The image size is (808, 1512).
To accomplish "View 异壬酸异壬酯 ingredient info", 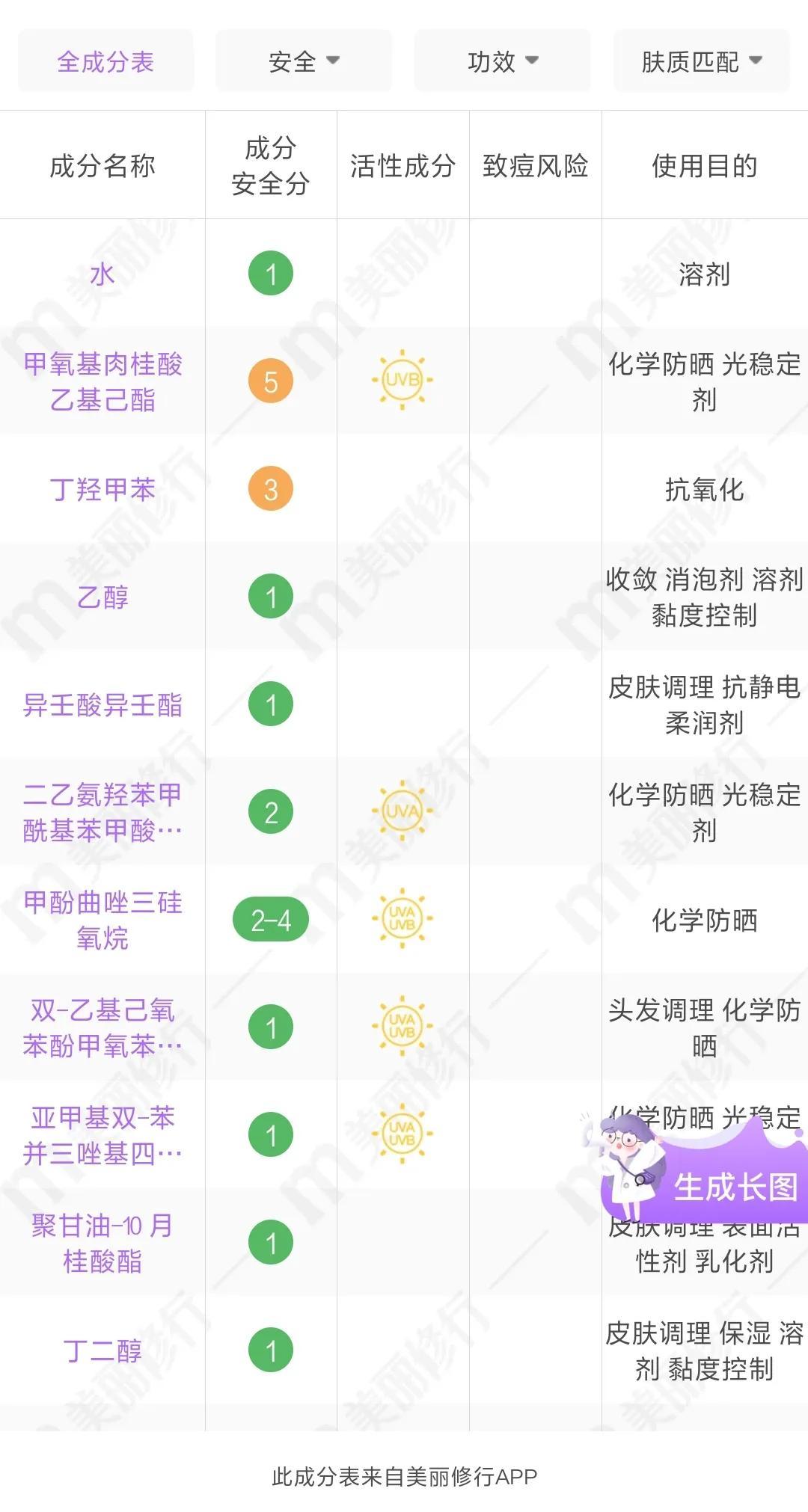I will click(102, 705).
